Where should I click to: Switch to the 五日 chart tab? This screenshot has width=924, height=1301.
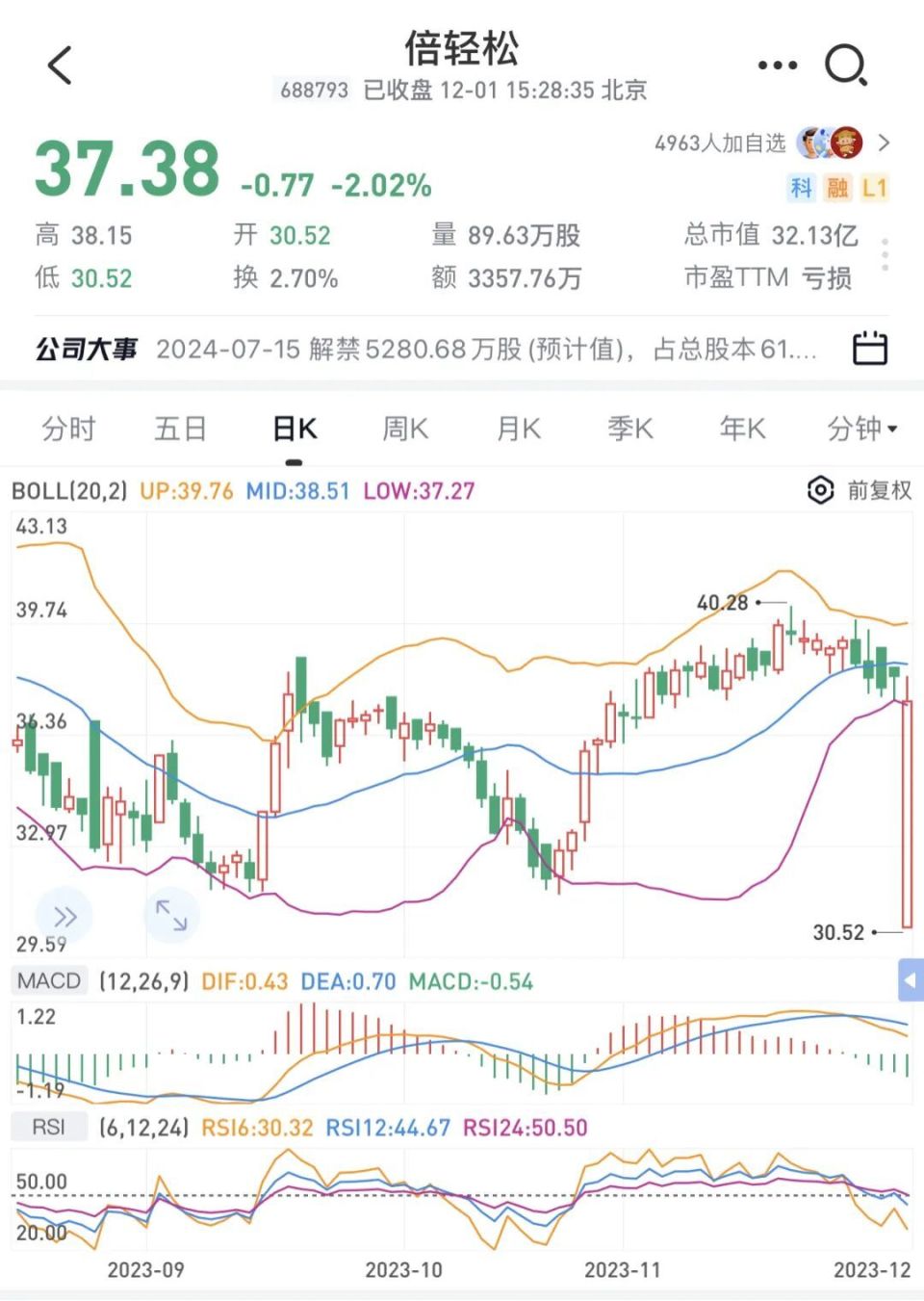click(181, 429)
